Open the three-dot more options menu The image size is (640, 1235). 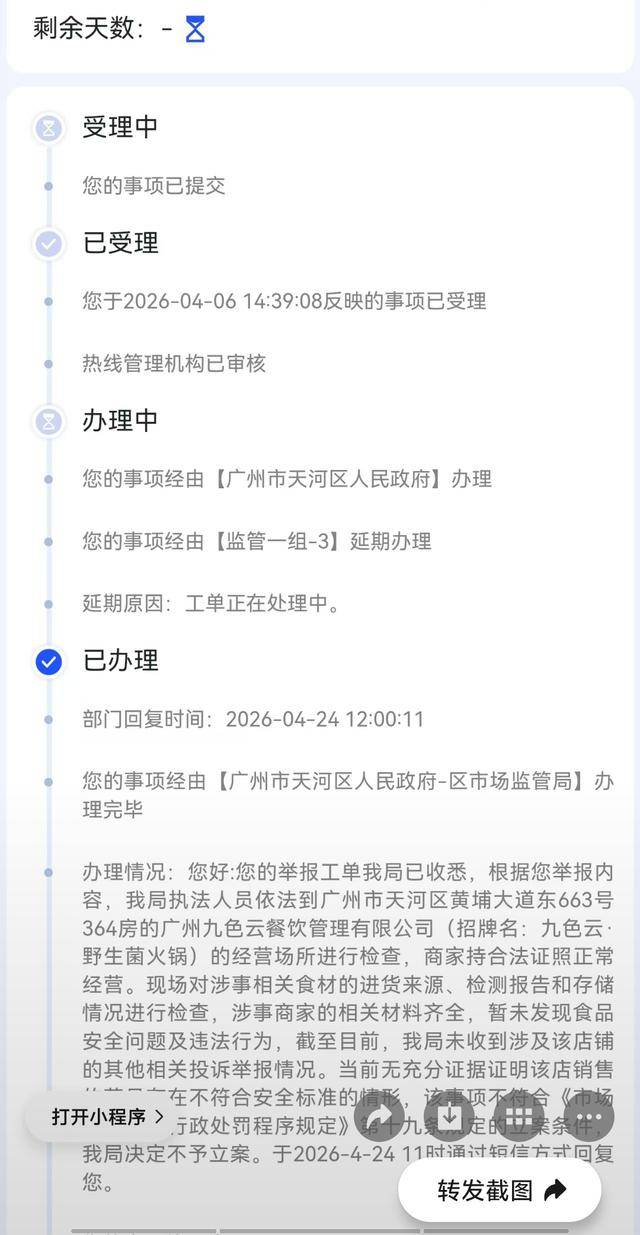588,1117
